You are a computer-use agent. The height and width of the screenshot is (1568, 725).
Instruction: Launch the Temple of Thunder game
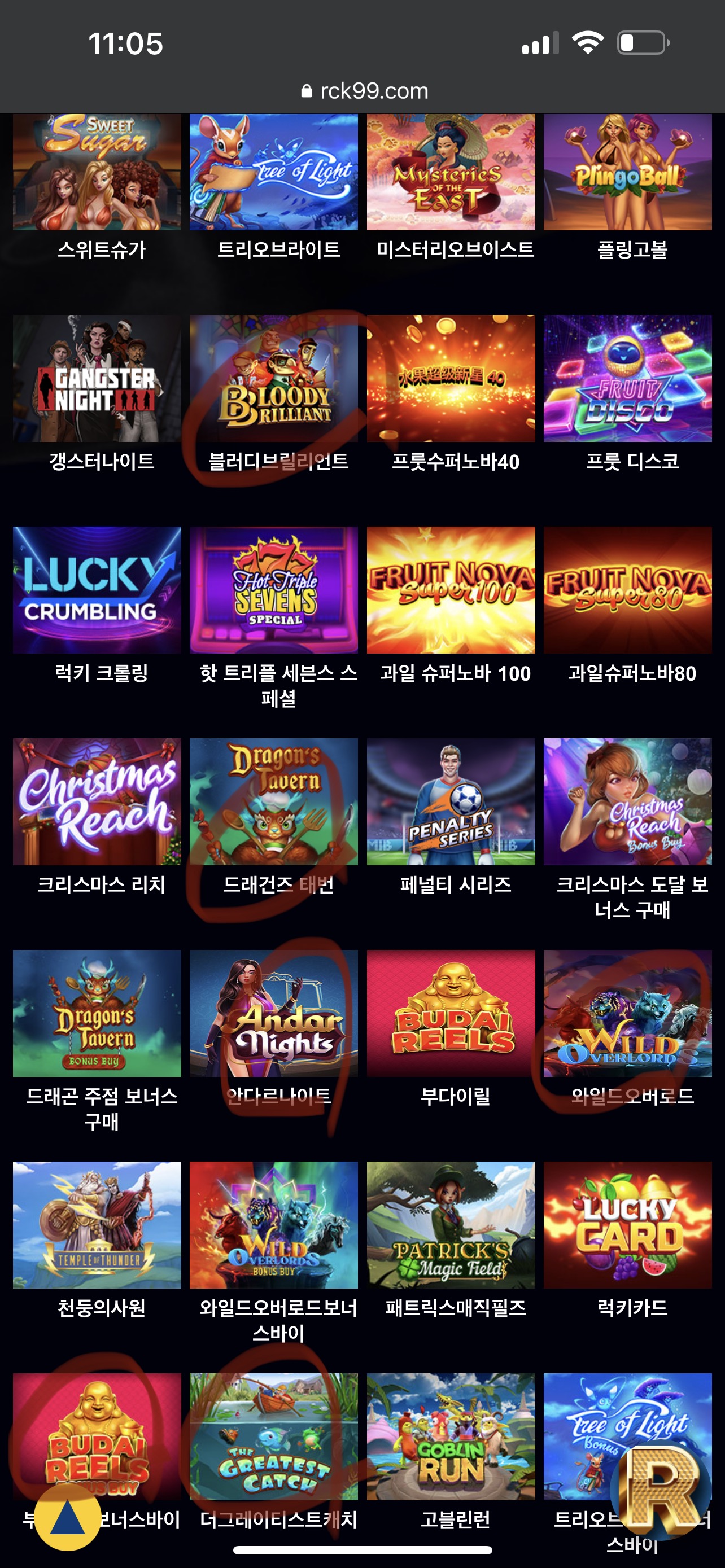(97, 1225)
